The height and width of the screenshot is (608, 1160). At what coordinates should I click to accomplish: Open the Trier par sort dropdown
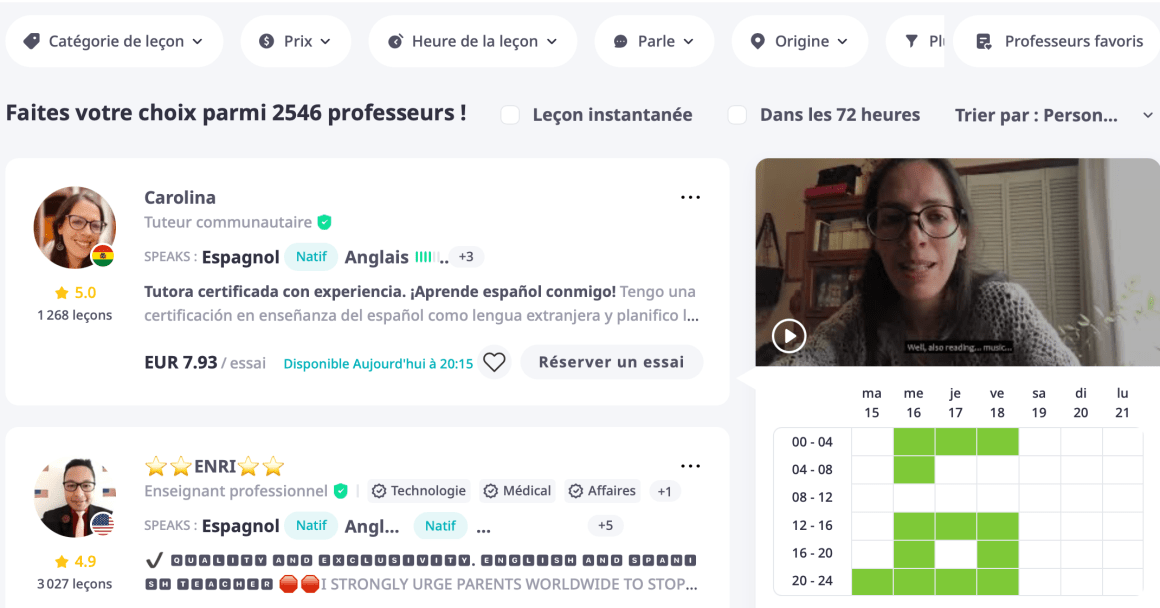(x=1053, y=115)
